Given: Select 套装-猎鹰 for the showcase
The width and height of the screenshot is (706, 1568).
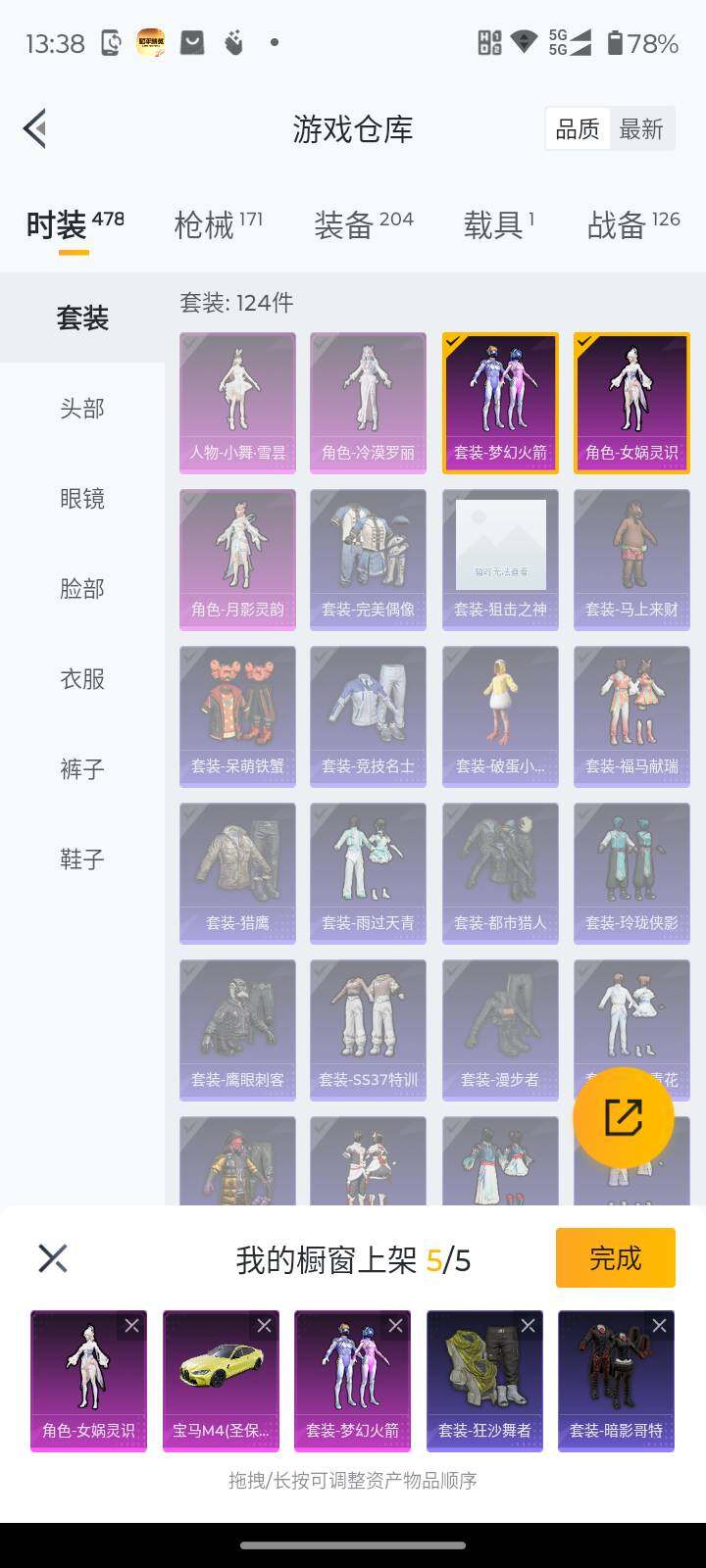Looking at the screenshot, I should (x=236, y=872).
